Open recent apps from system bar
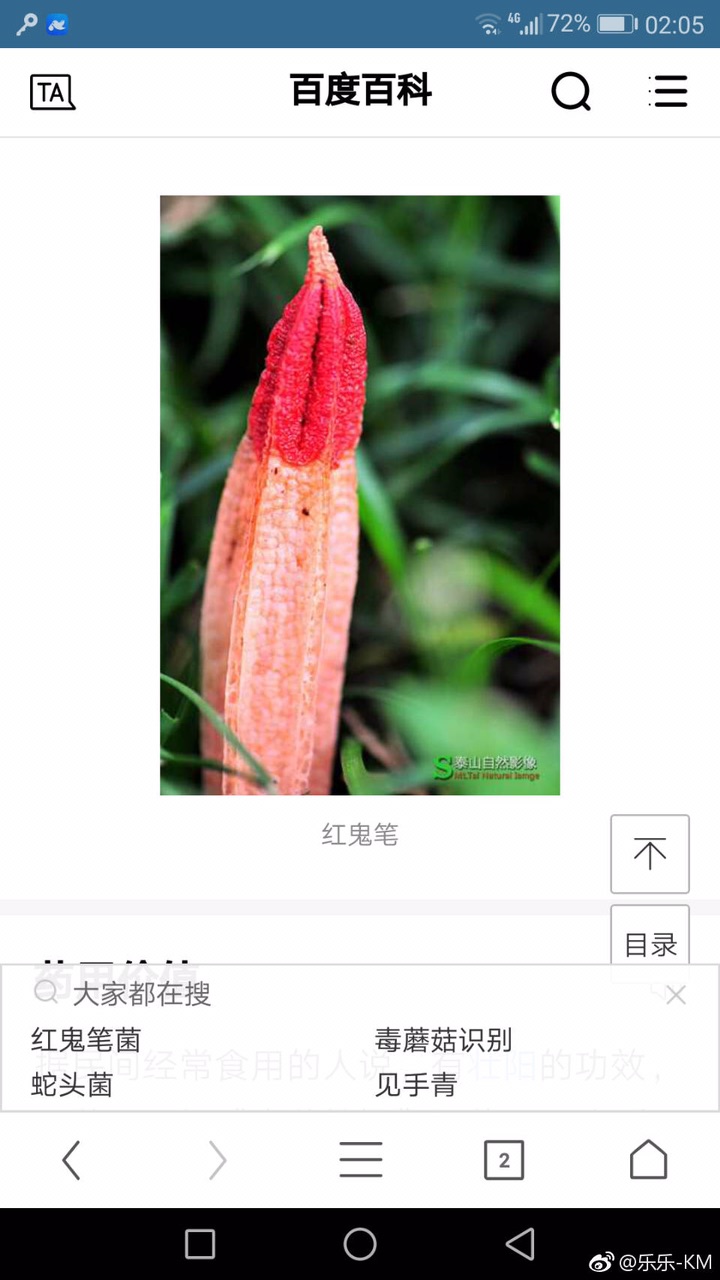Image resolution: width=720 pixels, height=1280 pixels. pyautogui.click(x=200, y=1244)
